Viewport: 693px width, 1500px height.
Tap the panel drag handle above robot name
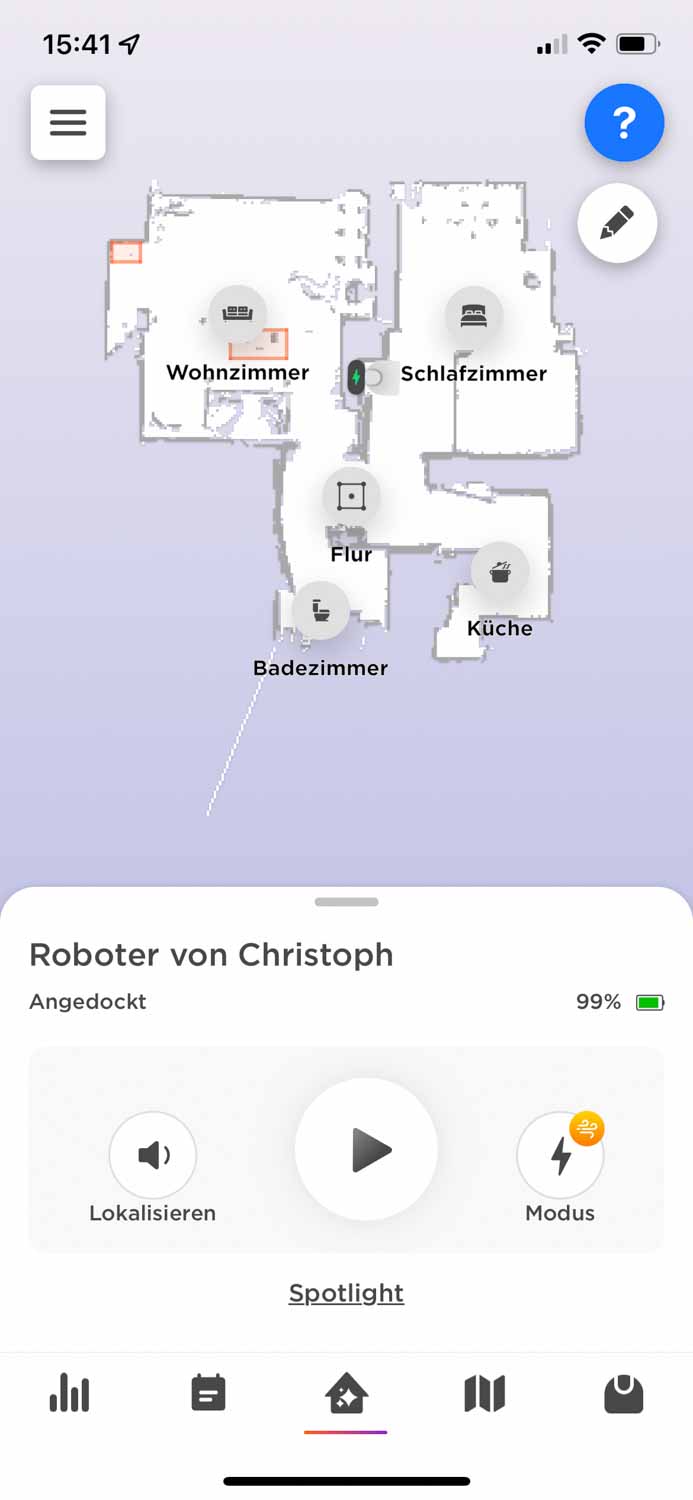346,902
